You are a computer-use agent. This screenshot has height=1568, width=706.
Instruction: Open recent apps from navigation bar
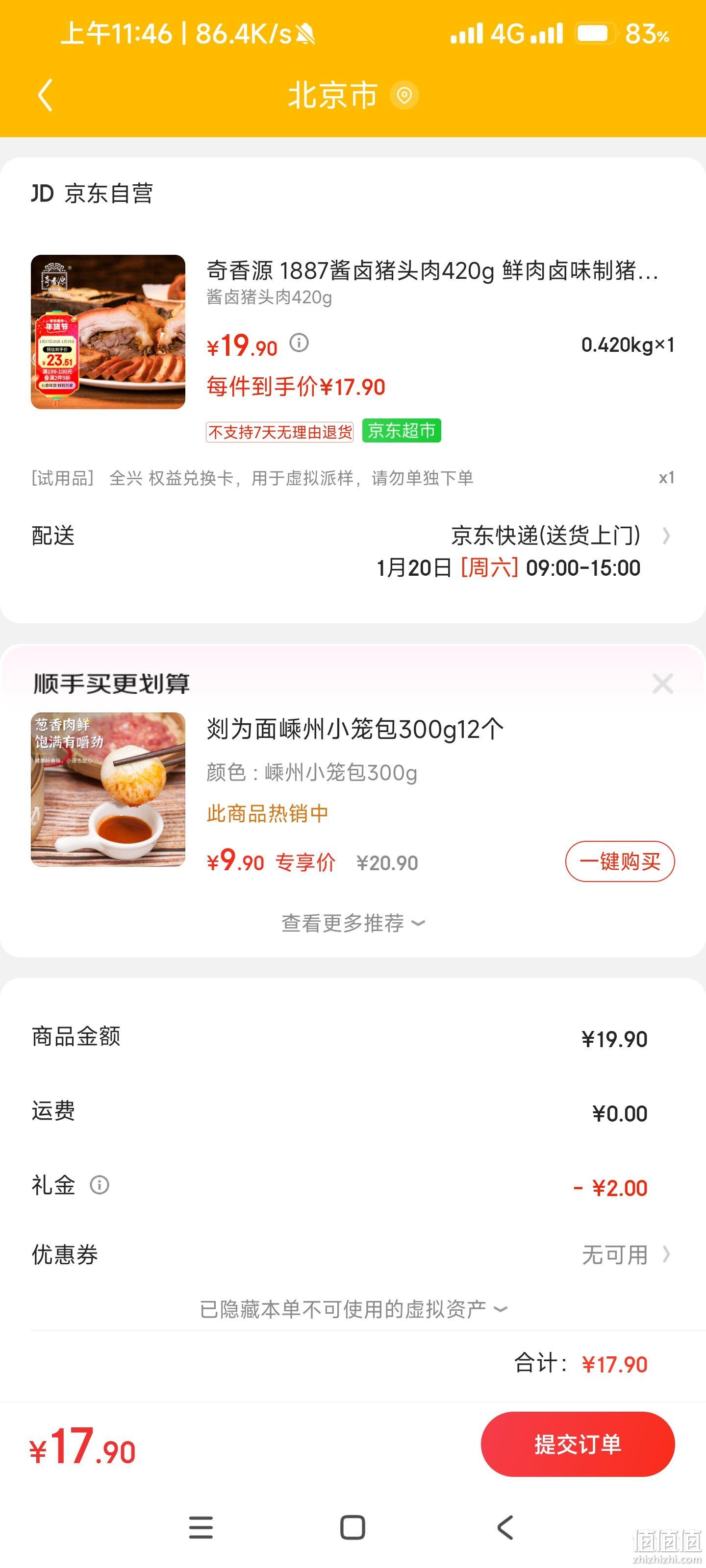tap(201, 1527)
